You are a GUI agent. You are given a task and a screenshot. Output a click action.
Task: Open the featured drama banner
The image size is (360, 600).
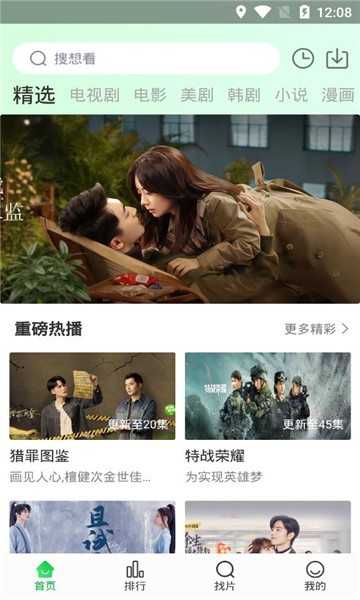coord(180,209)
